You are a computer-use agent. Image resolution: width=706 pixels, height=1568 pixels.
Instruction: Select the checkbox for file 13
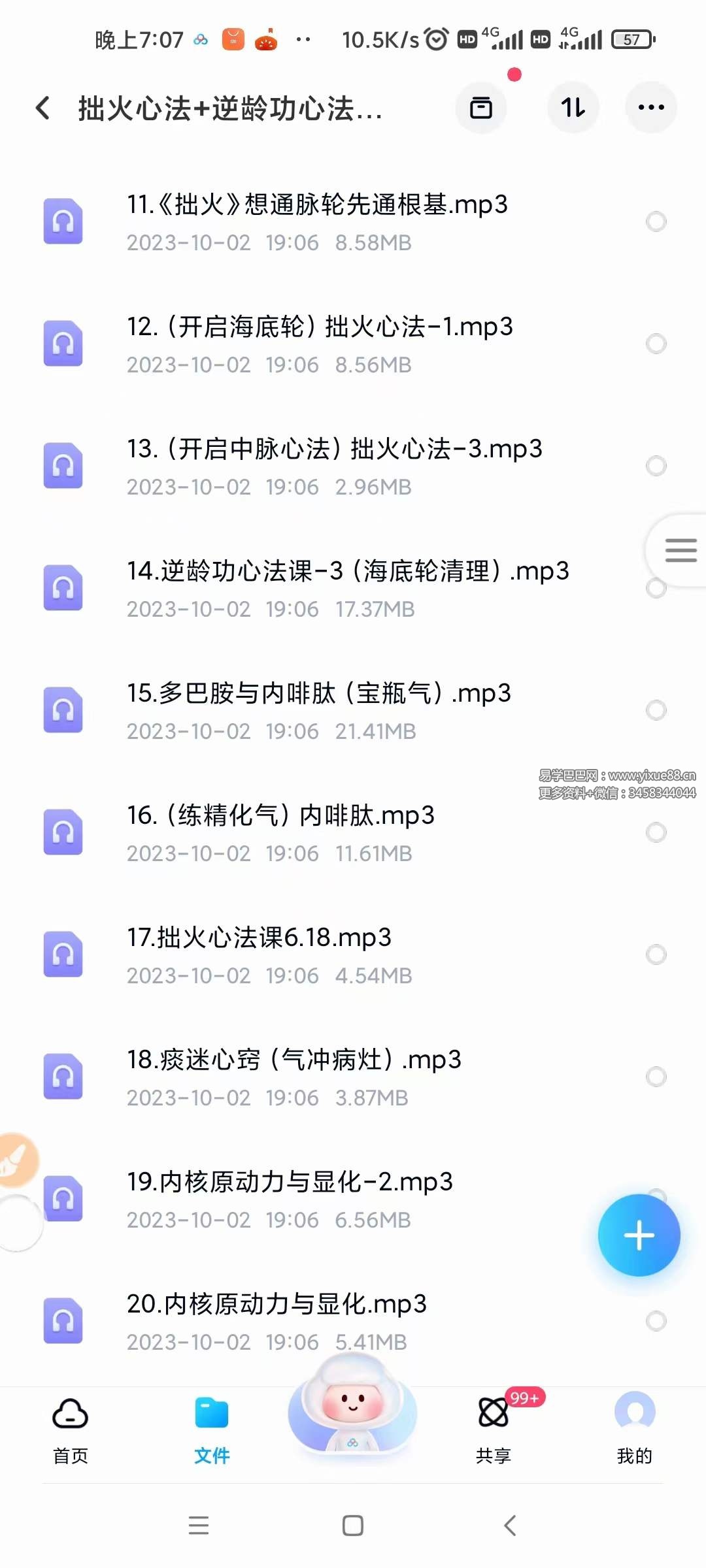(656, 465)
